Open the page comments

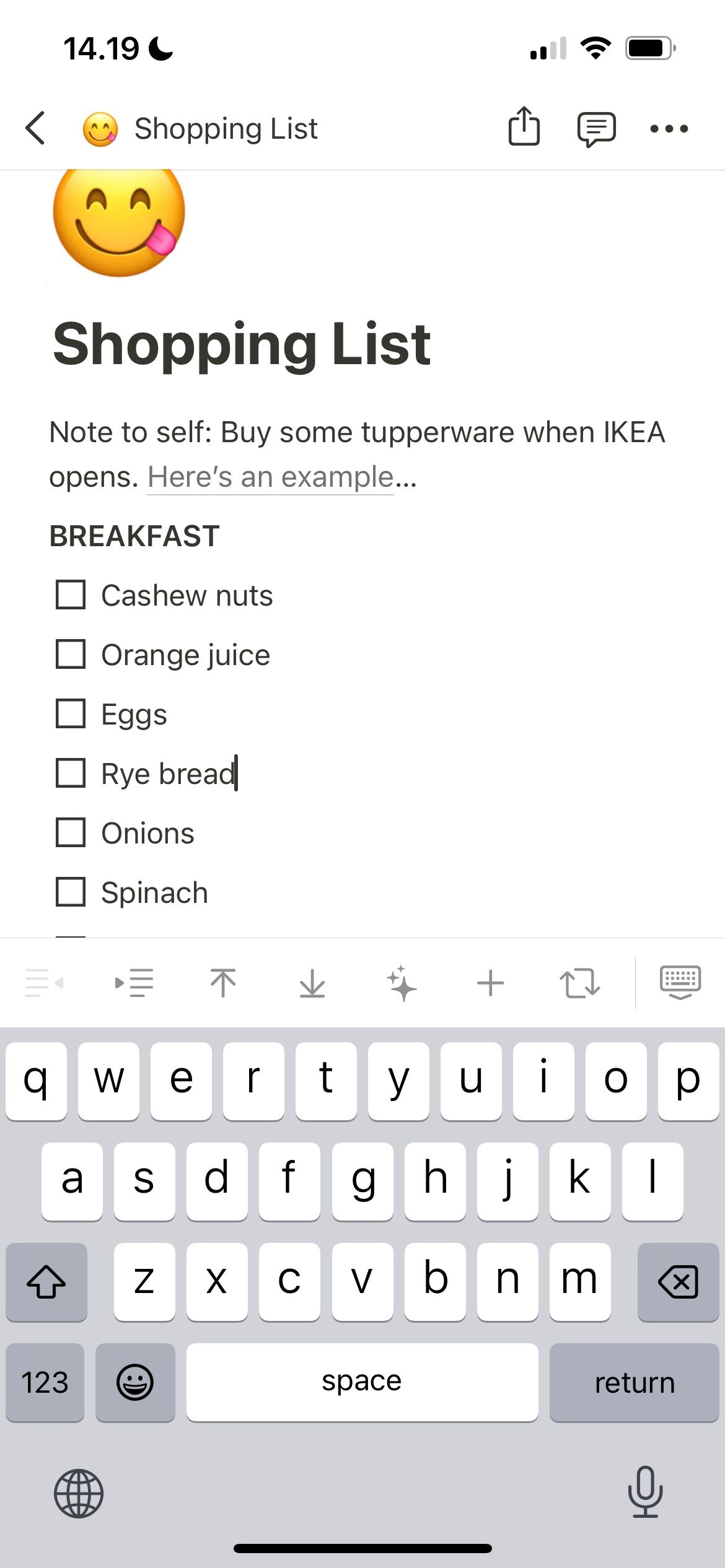(596, 129)
